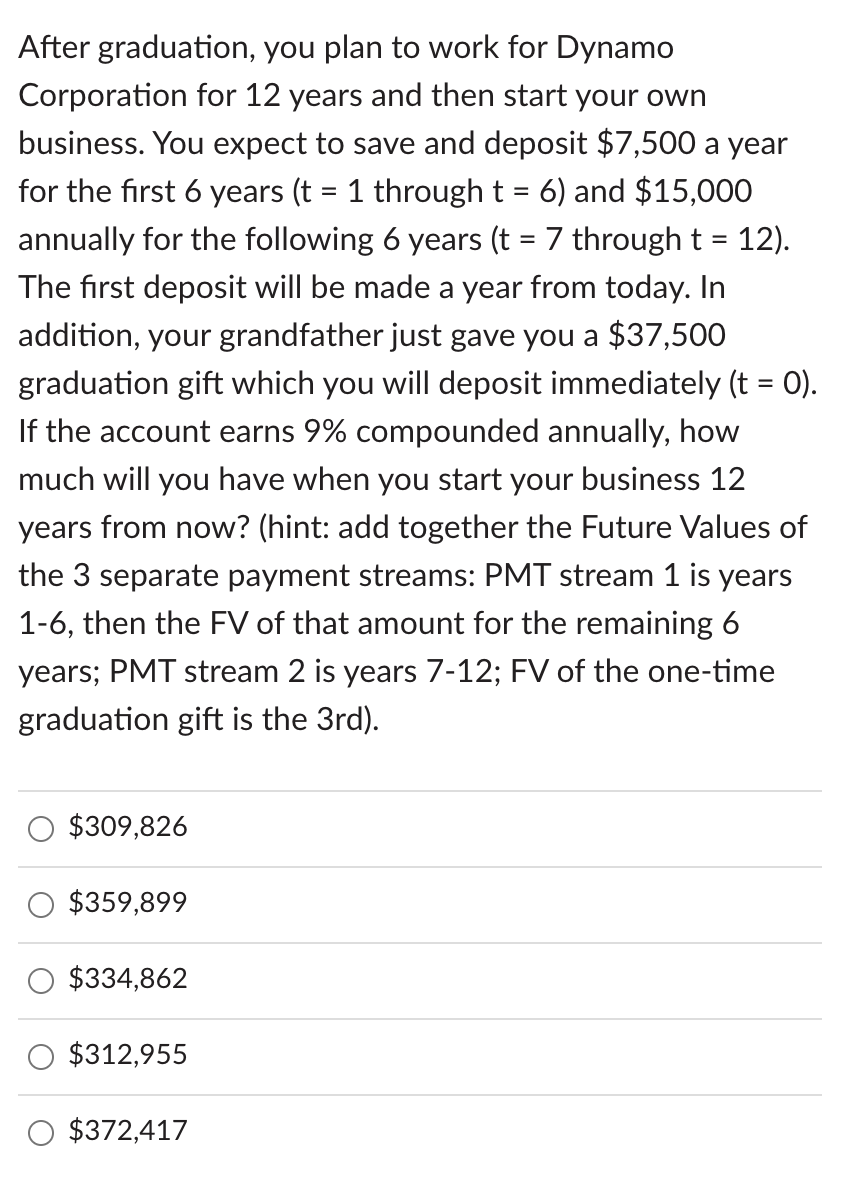Click the $359,899 answer label text

(x=126, y=903)
